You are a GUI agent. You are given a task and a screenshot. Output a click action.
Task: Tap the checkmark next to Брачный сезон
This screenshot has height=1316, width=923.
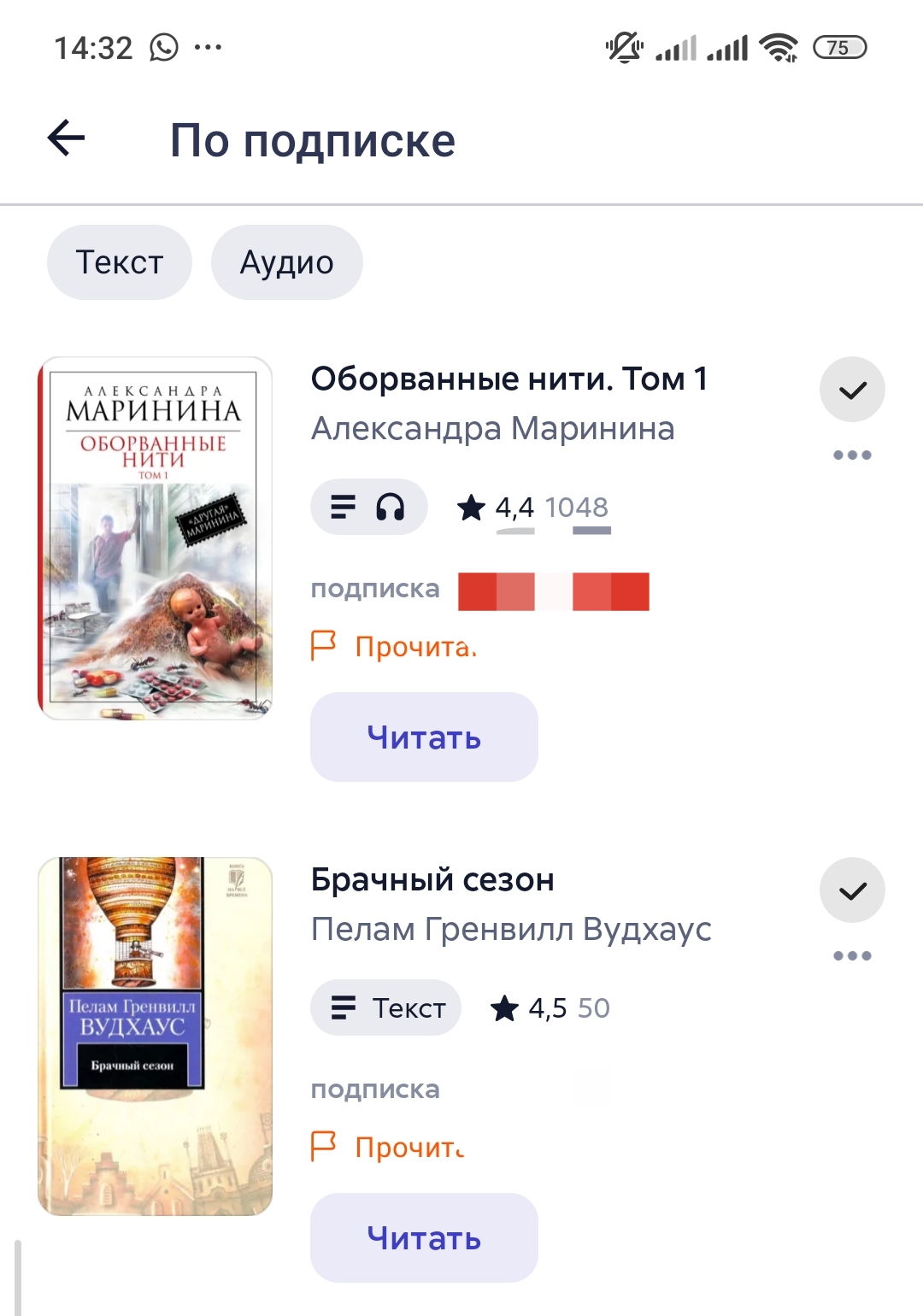click(852, 890)
